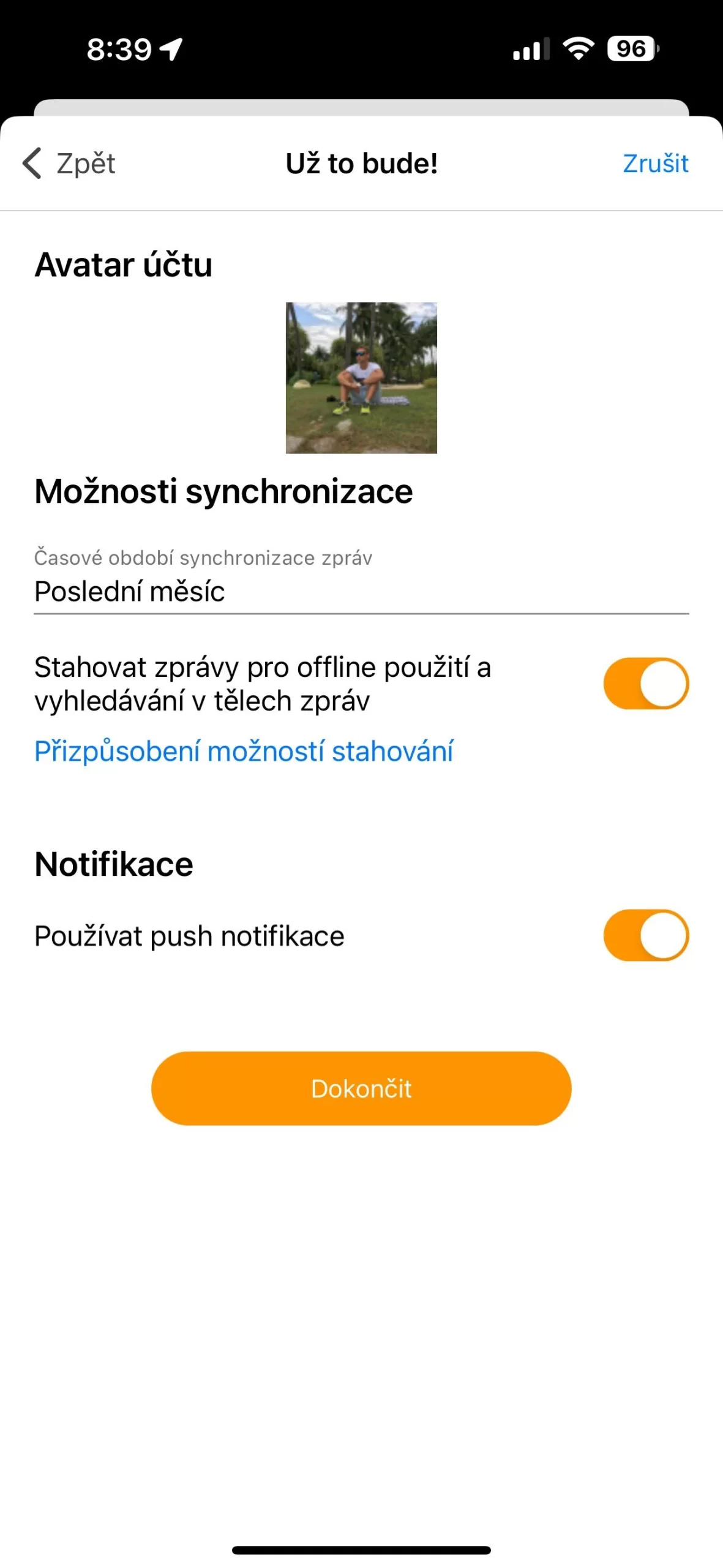Finish setup with Dokončit button

point(361,1088)
